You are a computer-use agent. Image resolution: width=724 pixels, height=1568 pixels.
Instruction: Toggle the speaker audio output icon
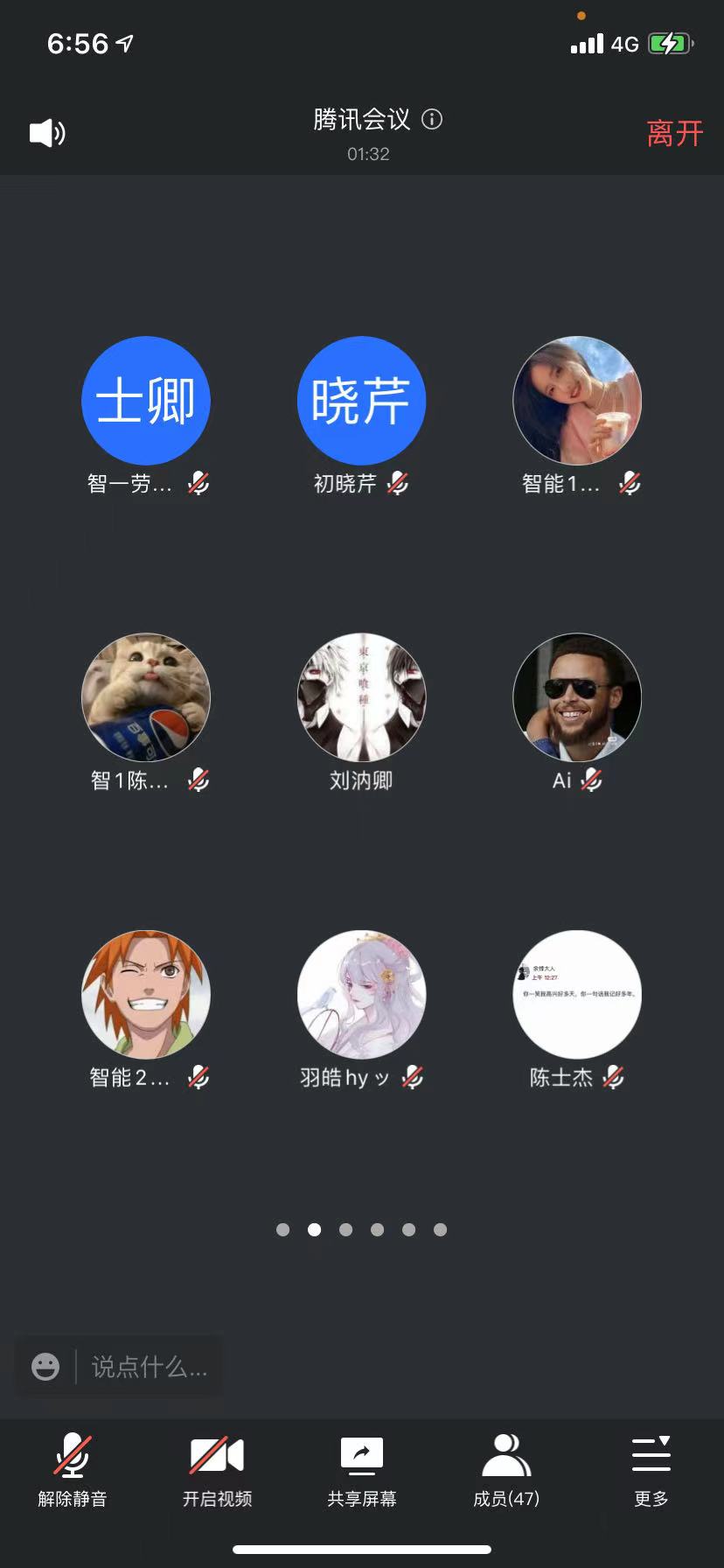[x=48, y=133]
